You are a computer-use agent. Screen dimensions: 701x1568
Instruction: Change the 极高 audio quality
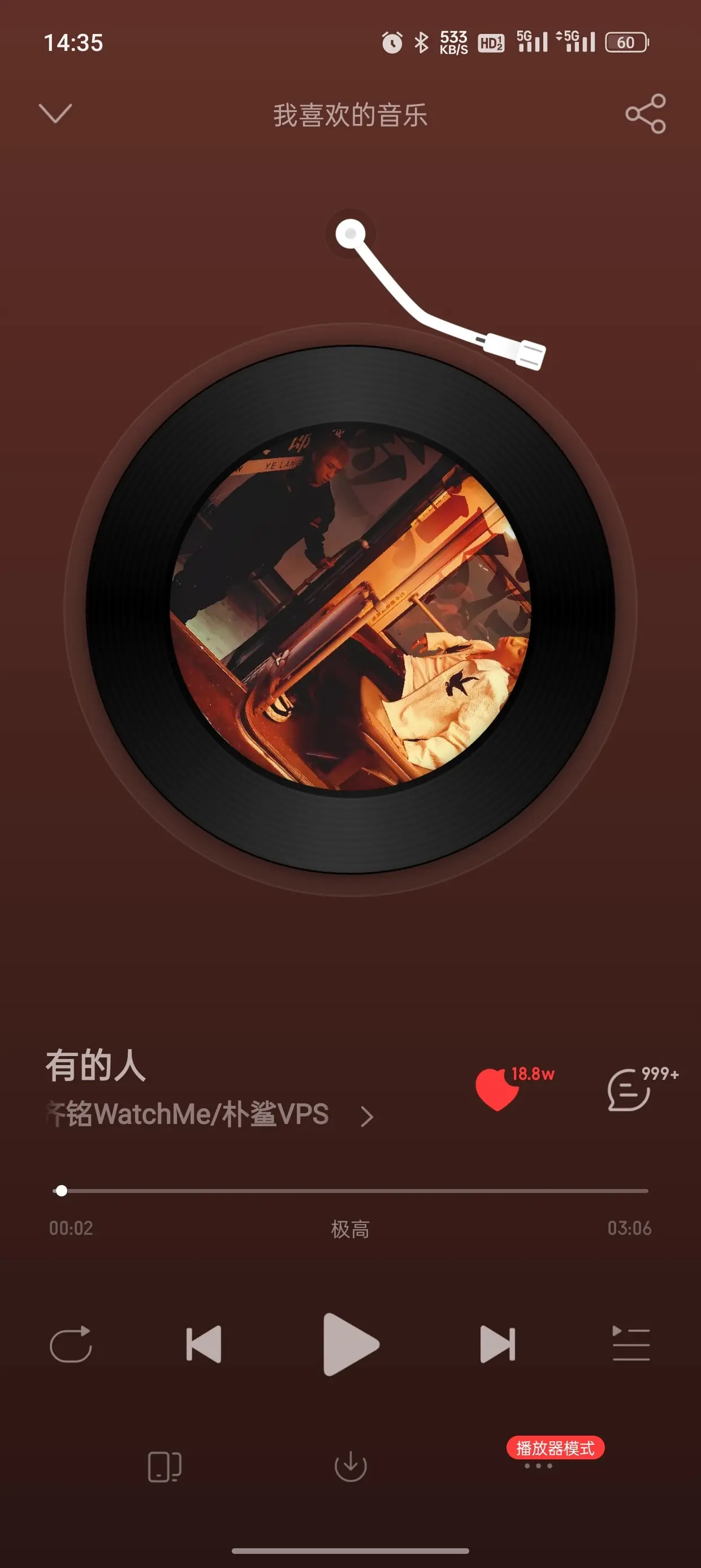(x=350, y=1229)
